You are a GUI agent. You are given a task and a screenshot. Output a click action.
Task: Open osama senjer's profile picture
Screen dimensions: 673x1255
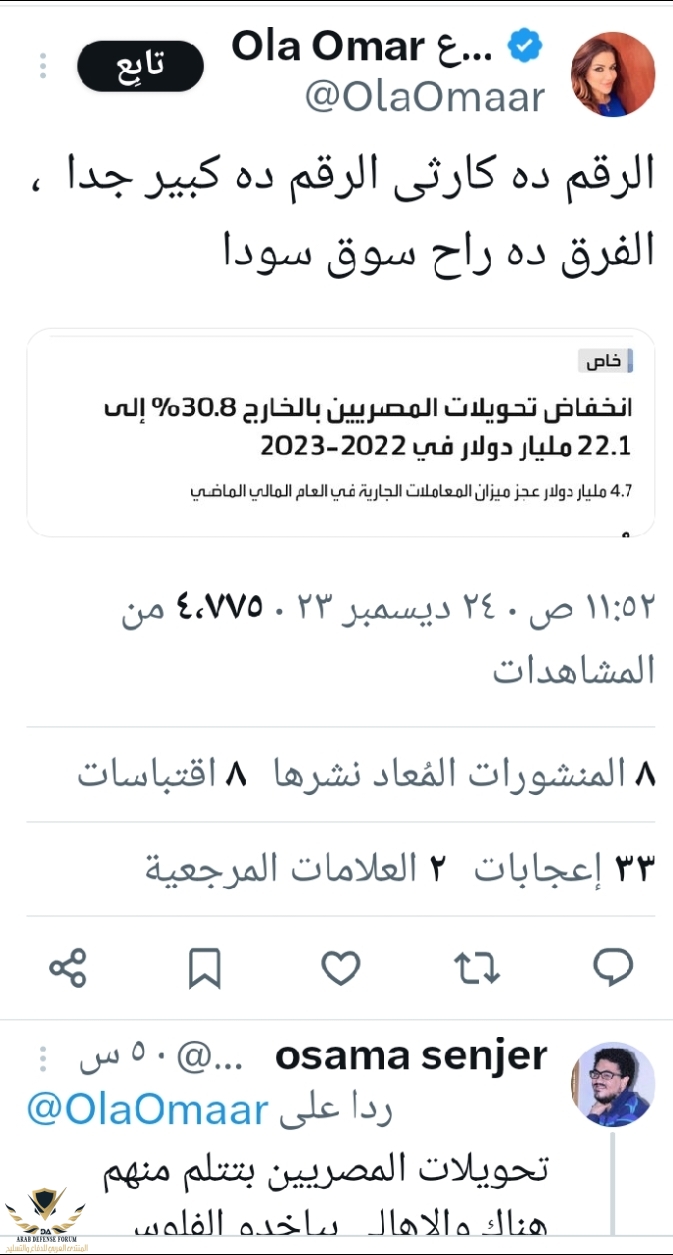pyautogui.click(x=612, y=1085)
